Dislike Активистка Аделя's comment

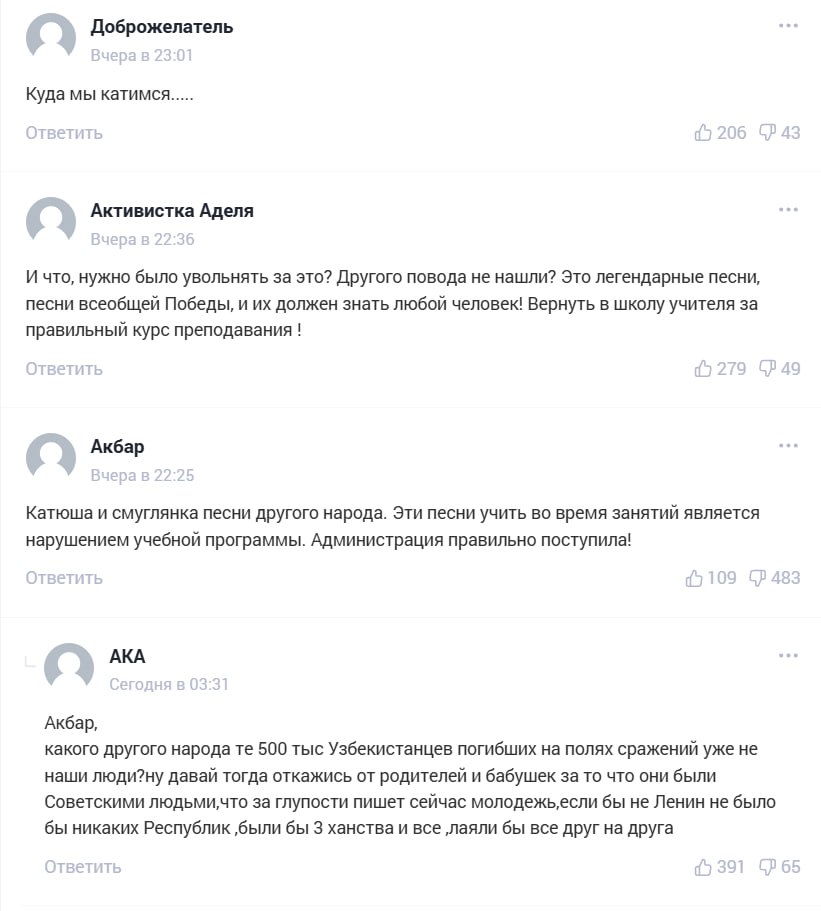[x=768, y=368]
